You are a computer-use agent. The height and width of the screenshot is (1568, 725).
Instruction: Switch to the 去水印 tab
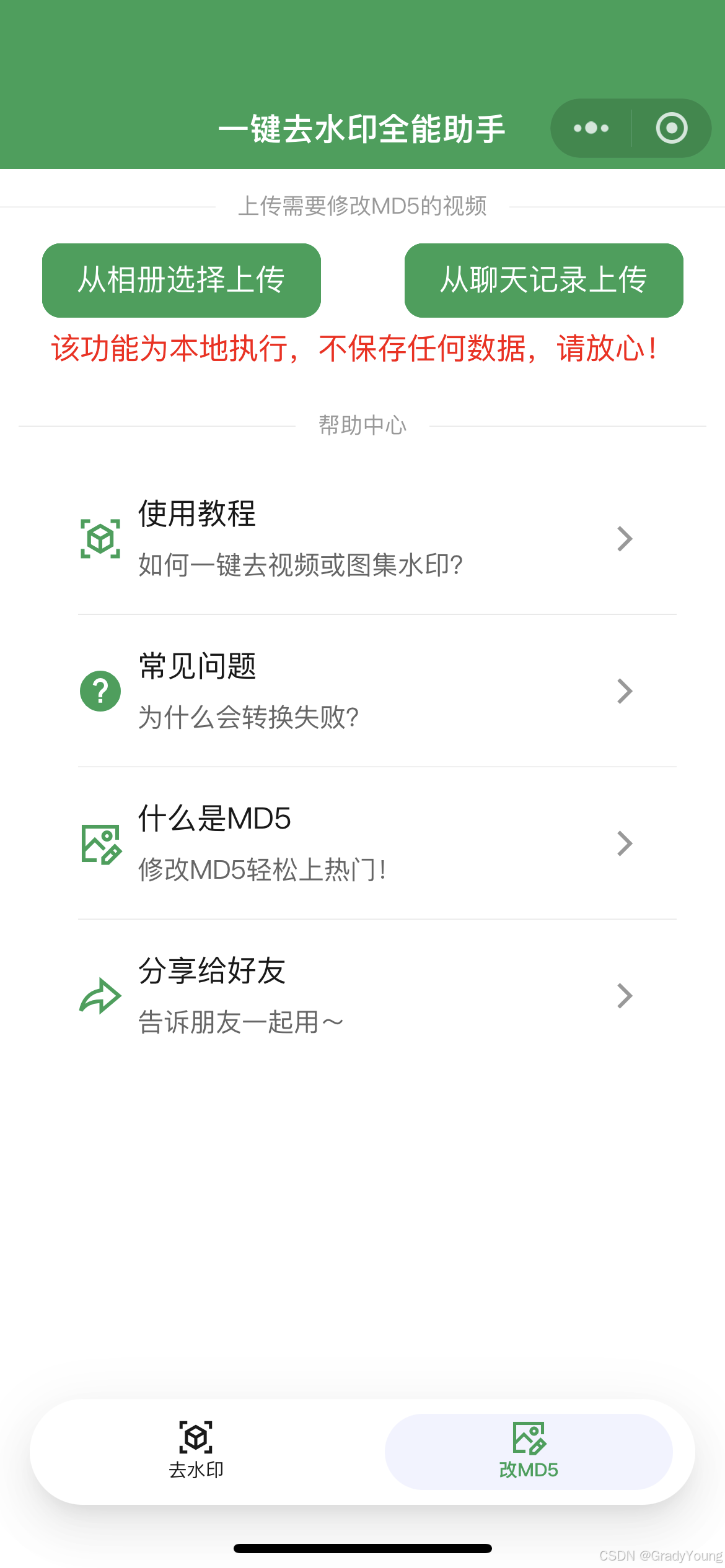(x=196, y=1451)
